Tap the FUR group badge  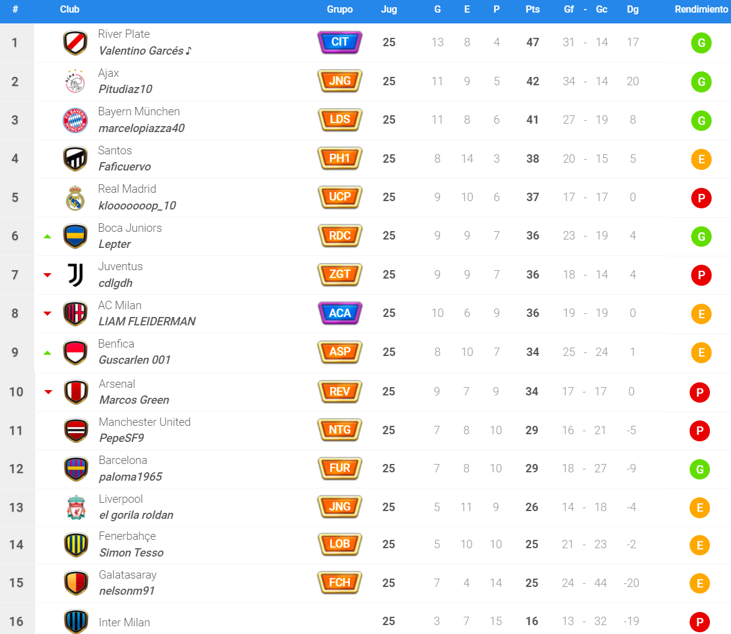coord(339,467)
